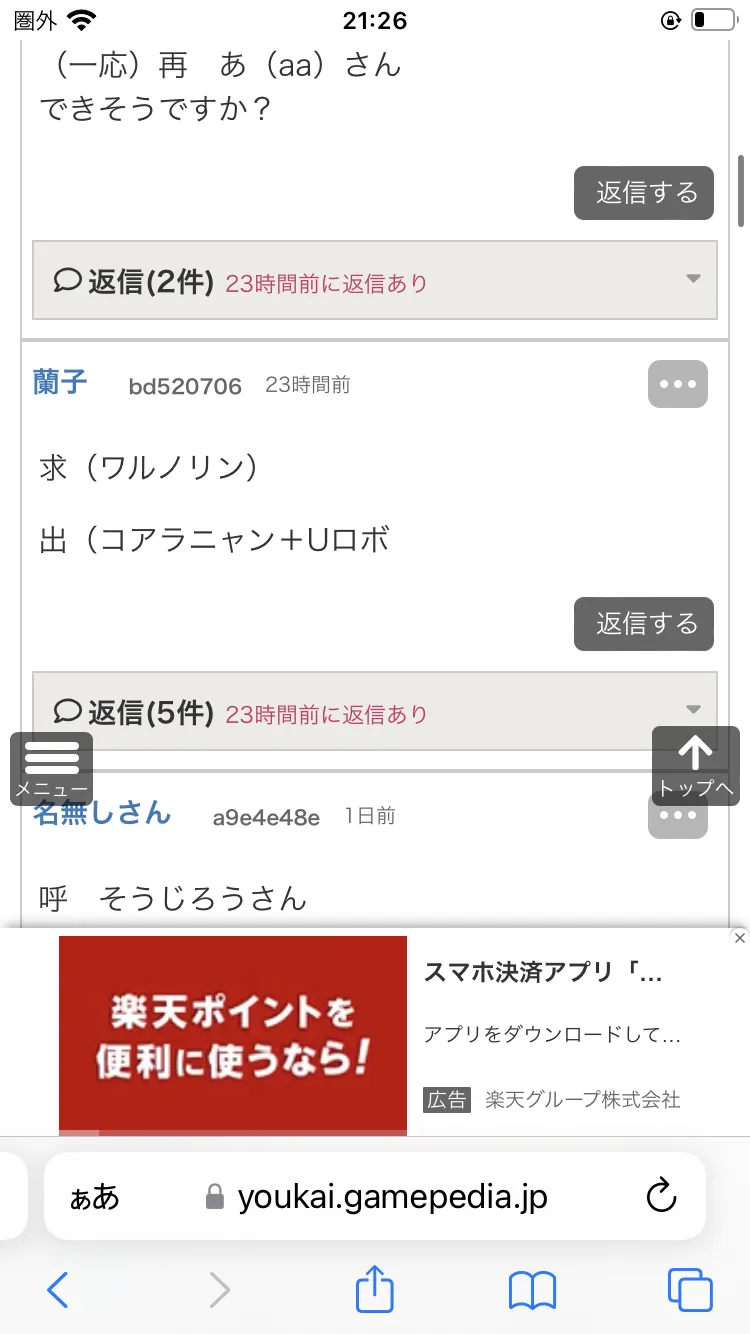This screenshot has height=1334, width=750.
Task: Open the 楽天 payment app advertisement
Action: click(x=375, y=1034)
